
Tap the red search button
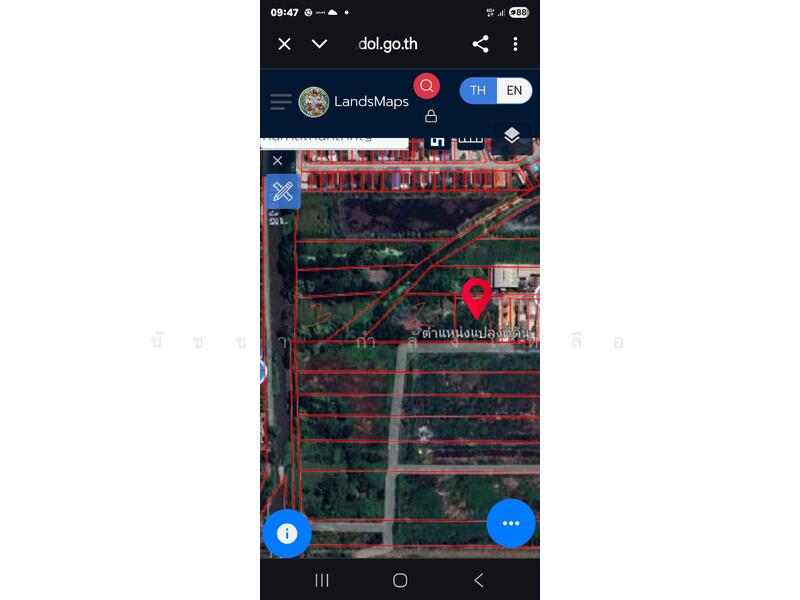click(427, 86)
